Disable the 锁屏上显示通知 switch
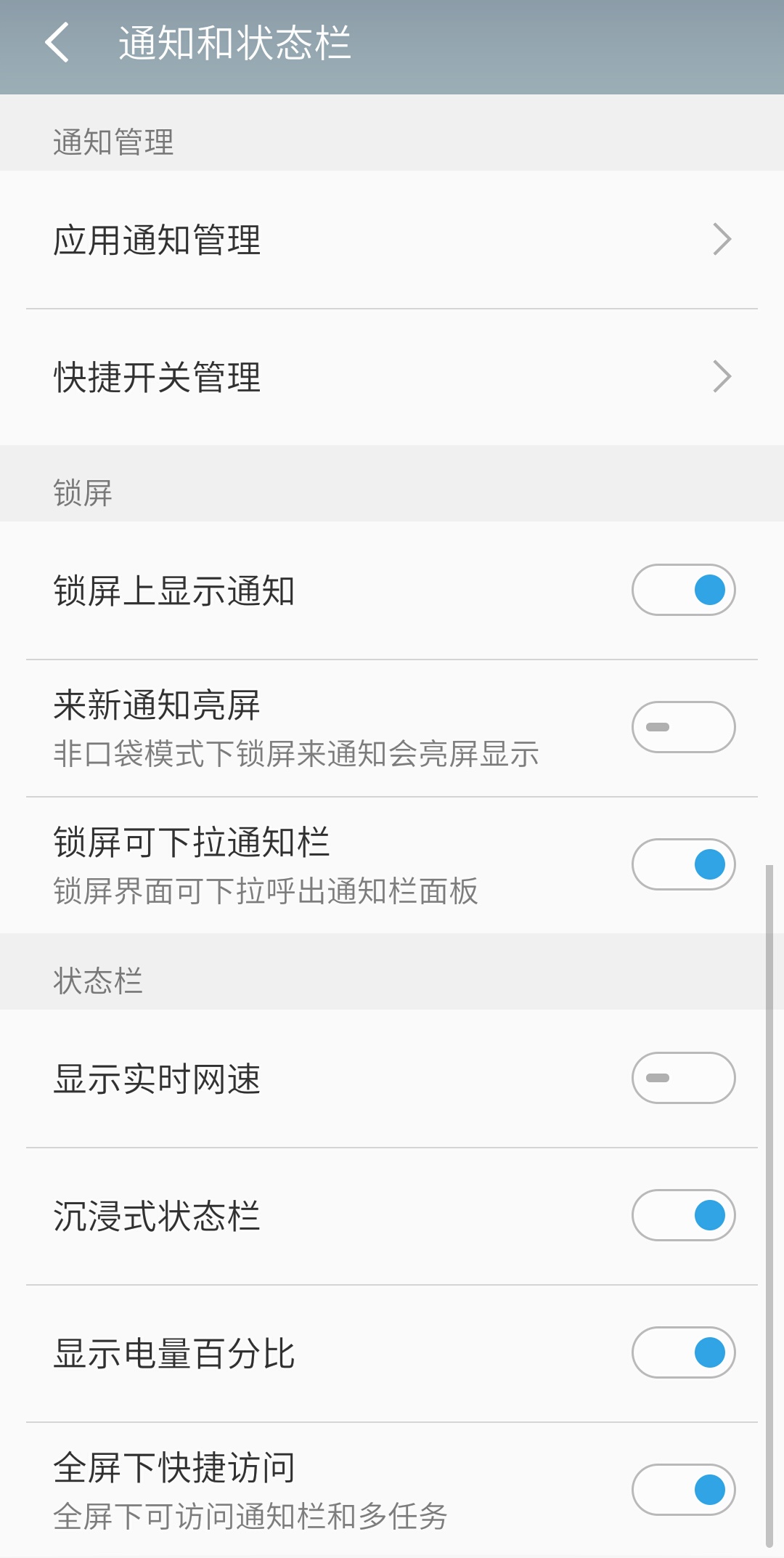This screenshot has height=1558, width=784. (x=682, y=591)
